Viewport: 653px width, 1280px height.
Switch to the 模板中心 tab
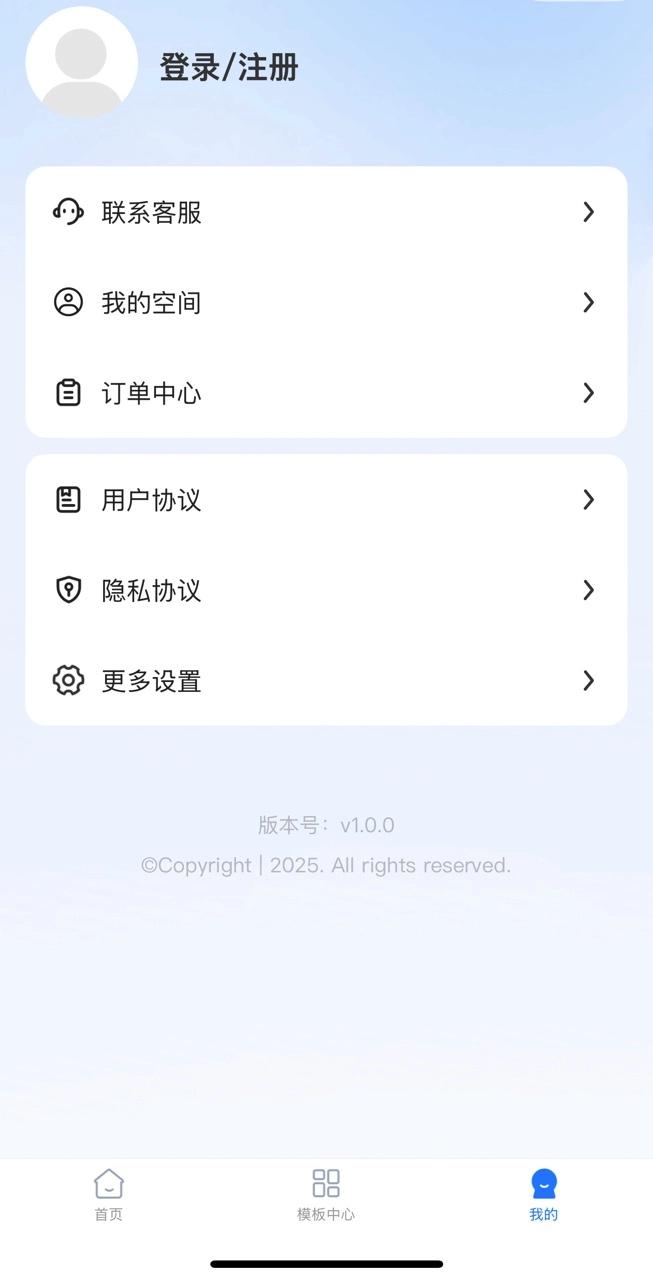(326, 1195)
